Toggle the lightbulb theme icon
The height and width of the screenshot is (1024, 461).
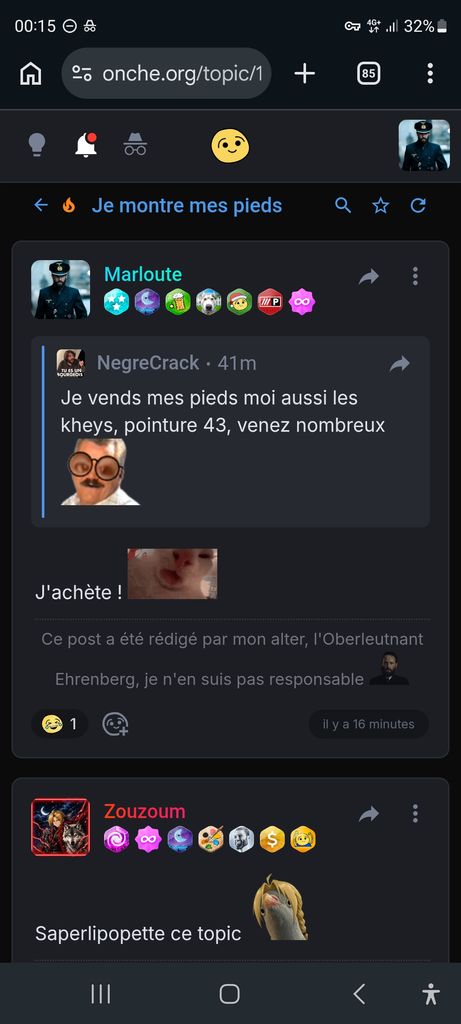(x=37, y=145)
